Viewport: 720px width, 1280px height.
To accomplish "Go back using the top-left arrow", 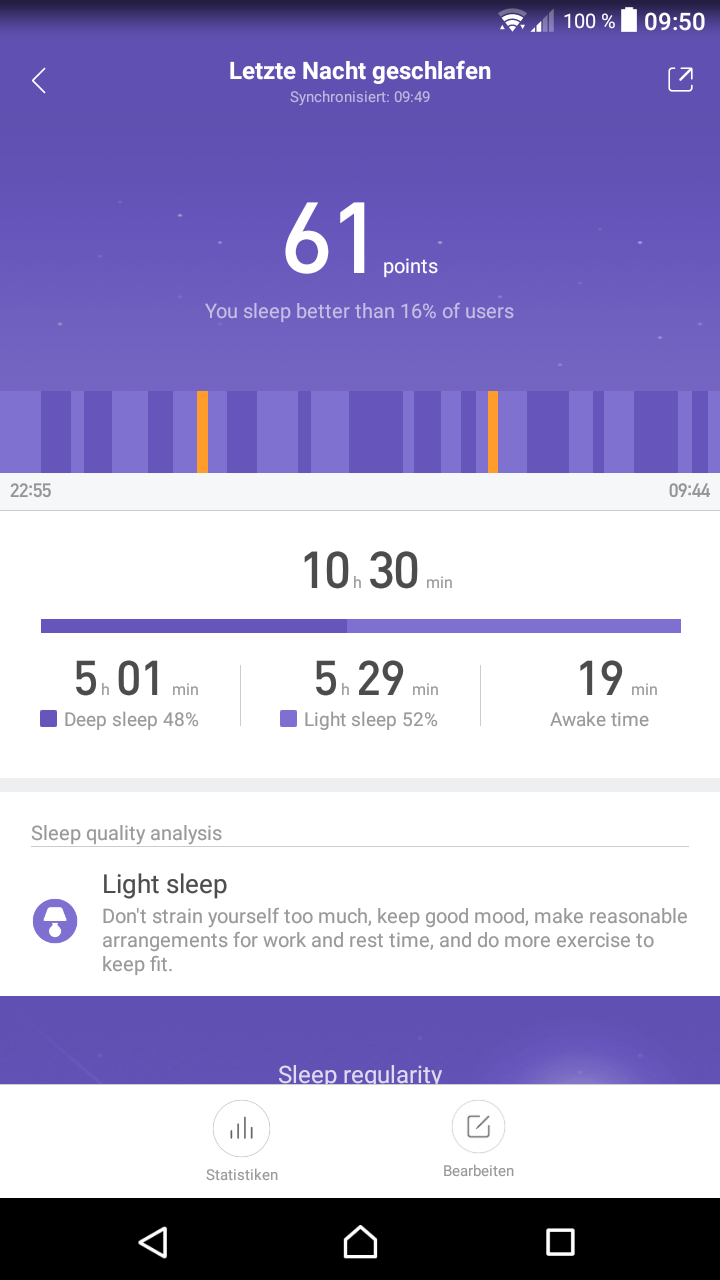I will (39, 81).
